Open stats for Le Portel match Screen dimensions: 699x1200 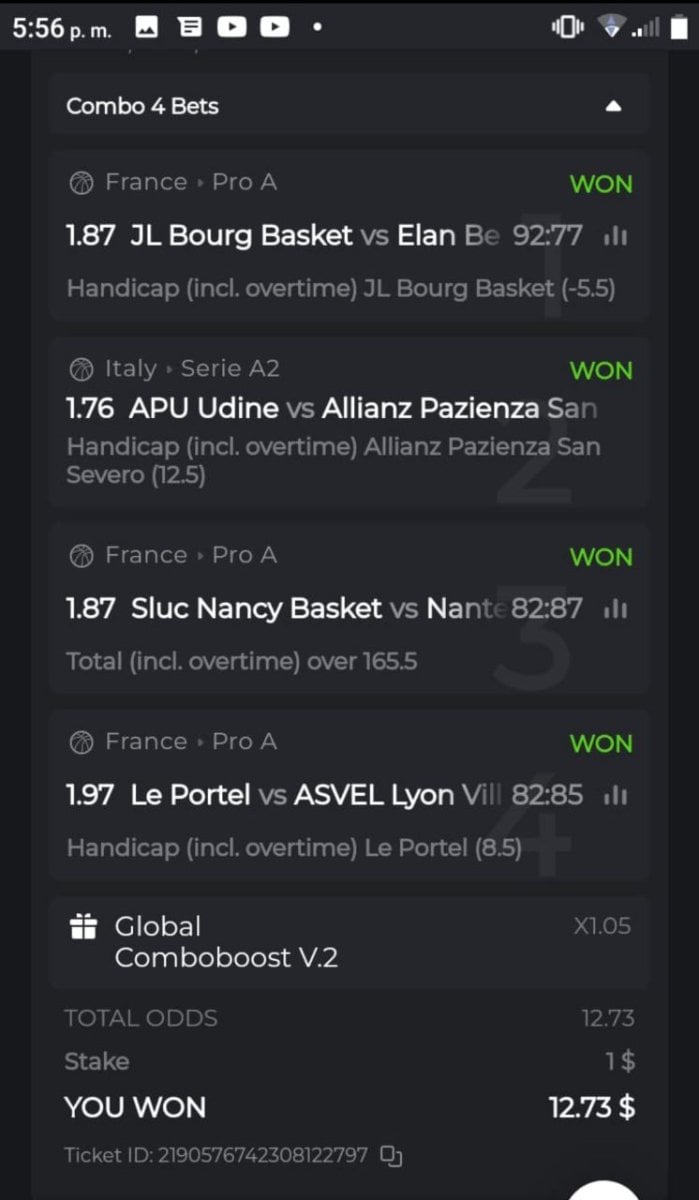click(x=616, y=795)
